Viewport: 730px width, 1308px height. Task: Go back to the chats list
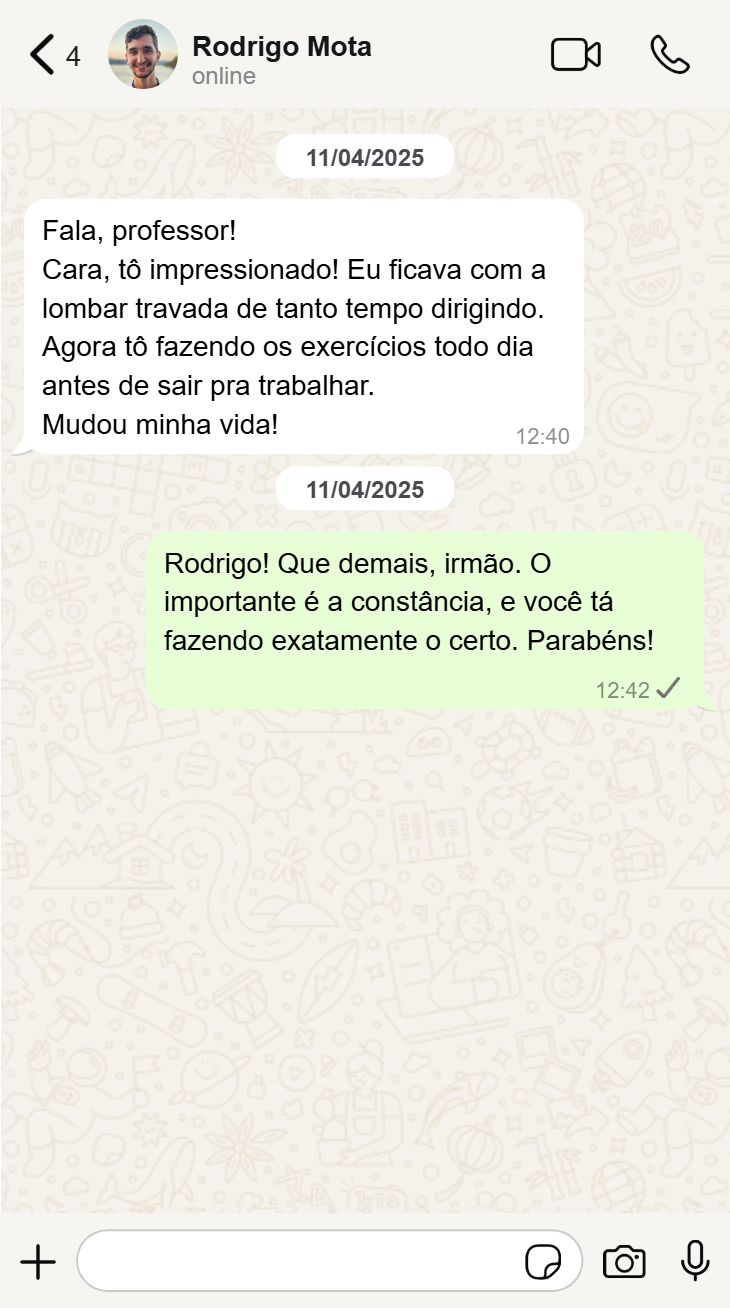pyautogui.click(x=43, y=55)
